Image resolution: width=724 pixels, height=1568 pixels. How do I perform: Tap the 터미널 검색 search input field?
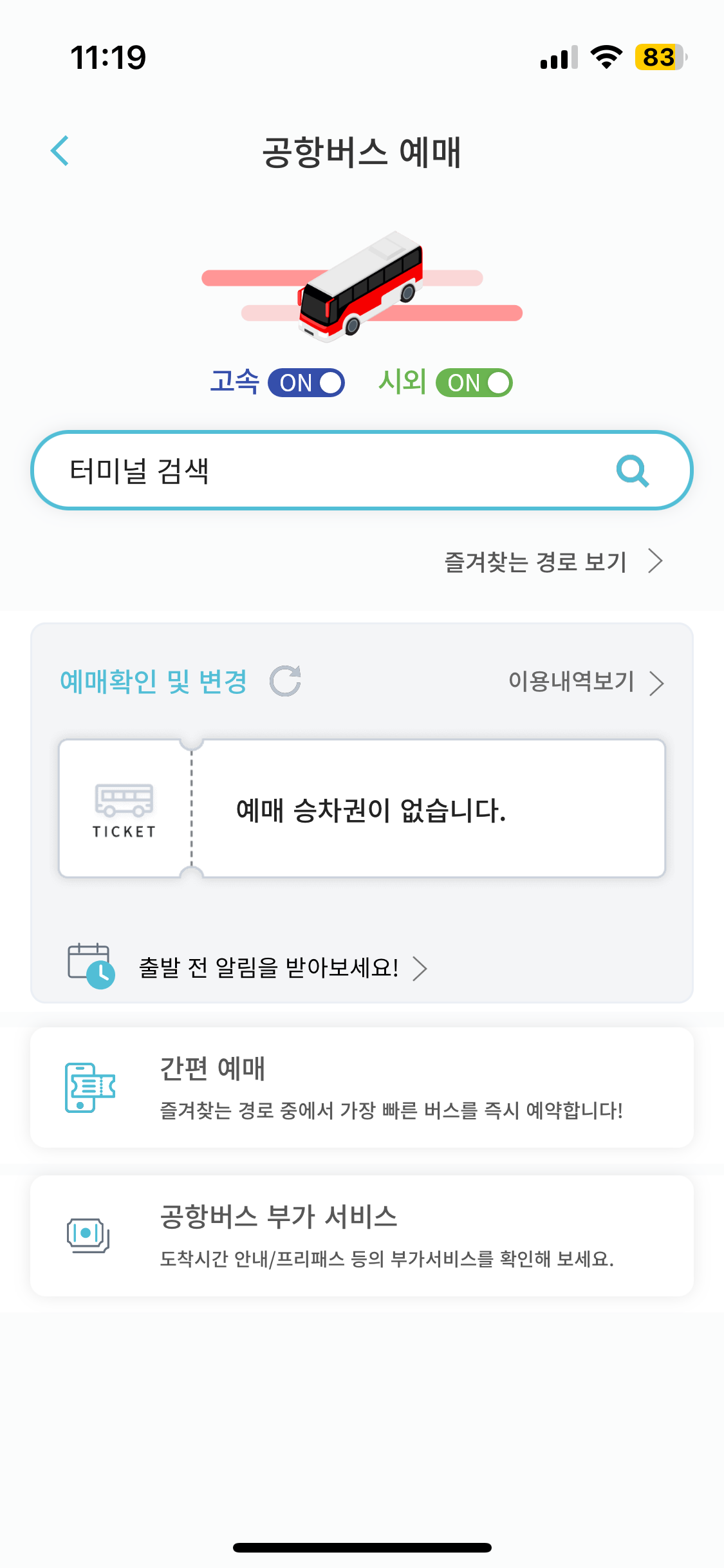pyautogui.click(x=290, y=469)
